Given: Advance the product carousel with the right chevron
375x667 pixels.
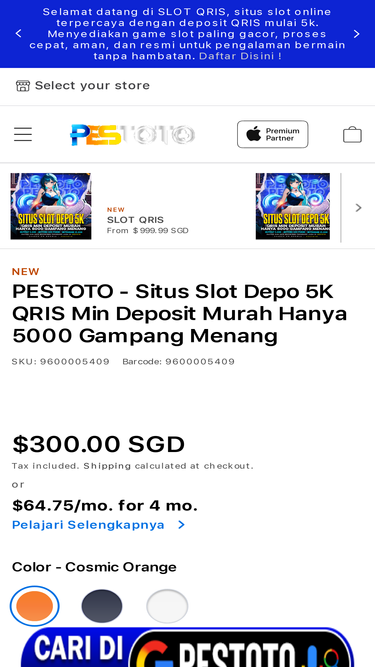Looking at the screenshot, I should point(358,207).
